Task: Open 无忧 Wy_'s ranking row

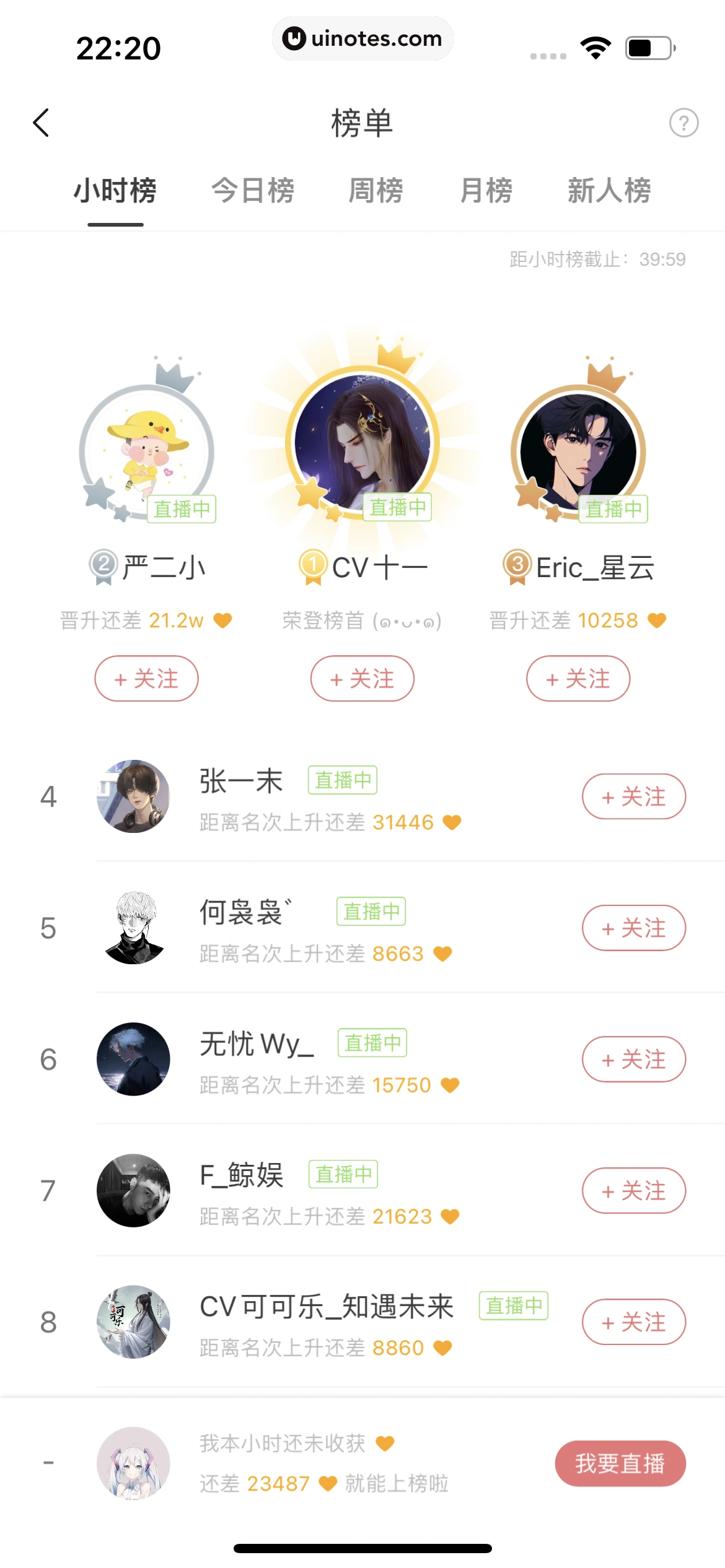Action: pyautogui.click(x=335, y=1059)
